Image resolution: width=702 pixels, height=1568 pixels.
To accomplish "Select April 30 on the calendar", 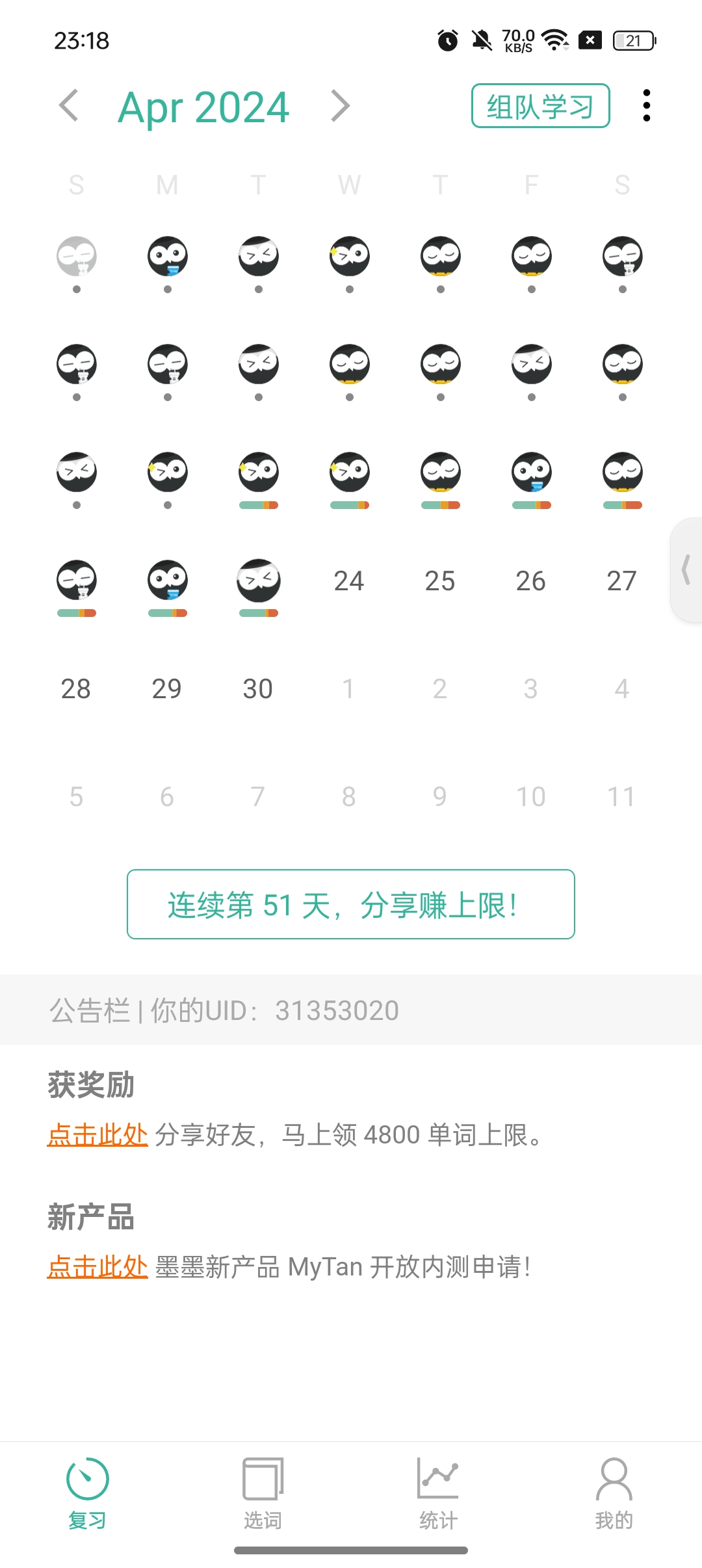I will click(x=258, y=688).
